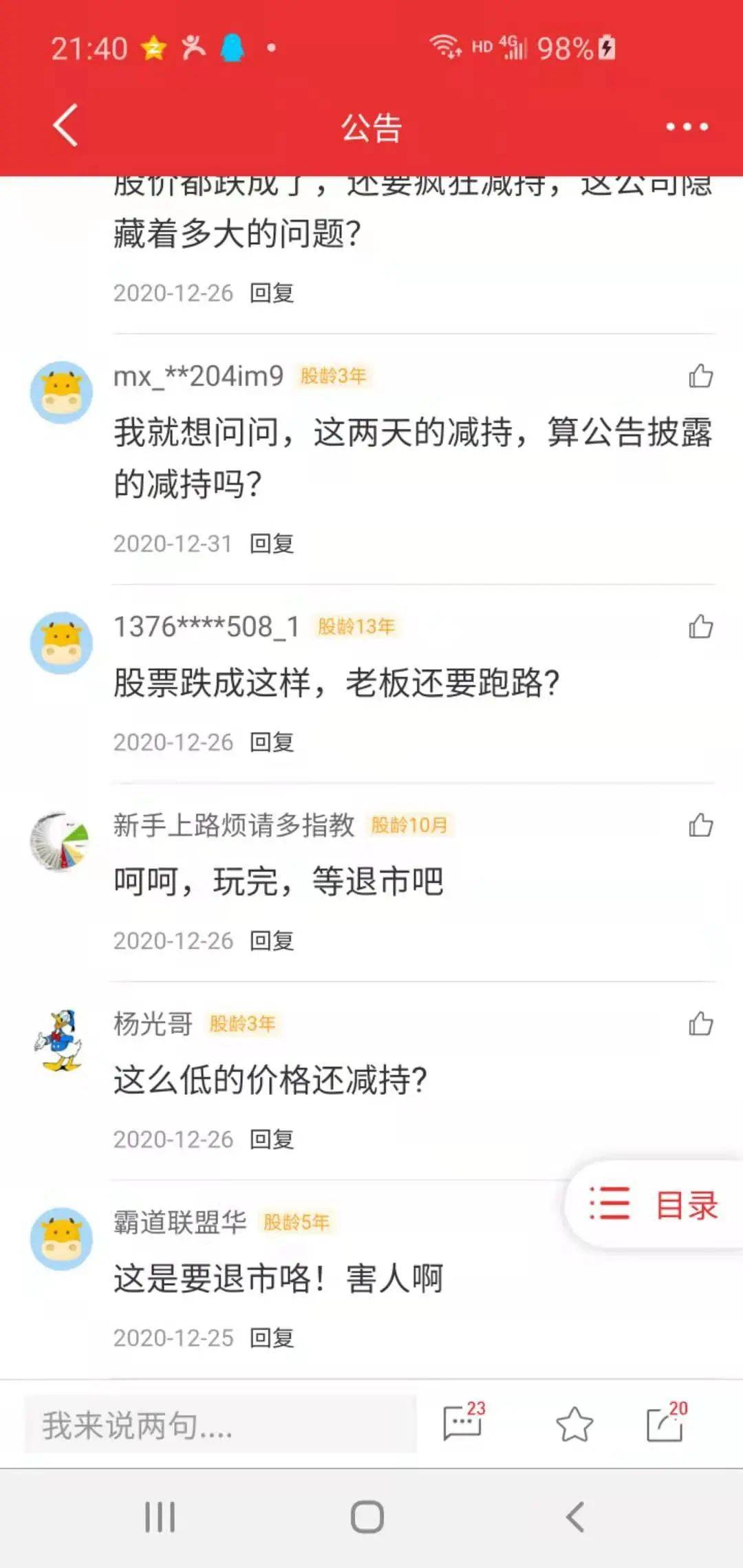Favorite this announcement with the star
Screen dimensions: 743x1568
574,1424
